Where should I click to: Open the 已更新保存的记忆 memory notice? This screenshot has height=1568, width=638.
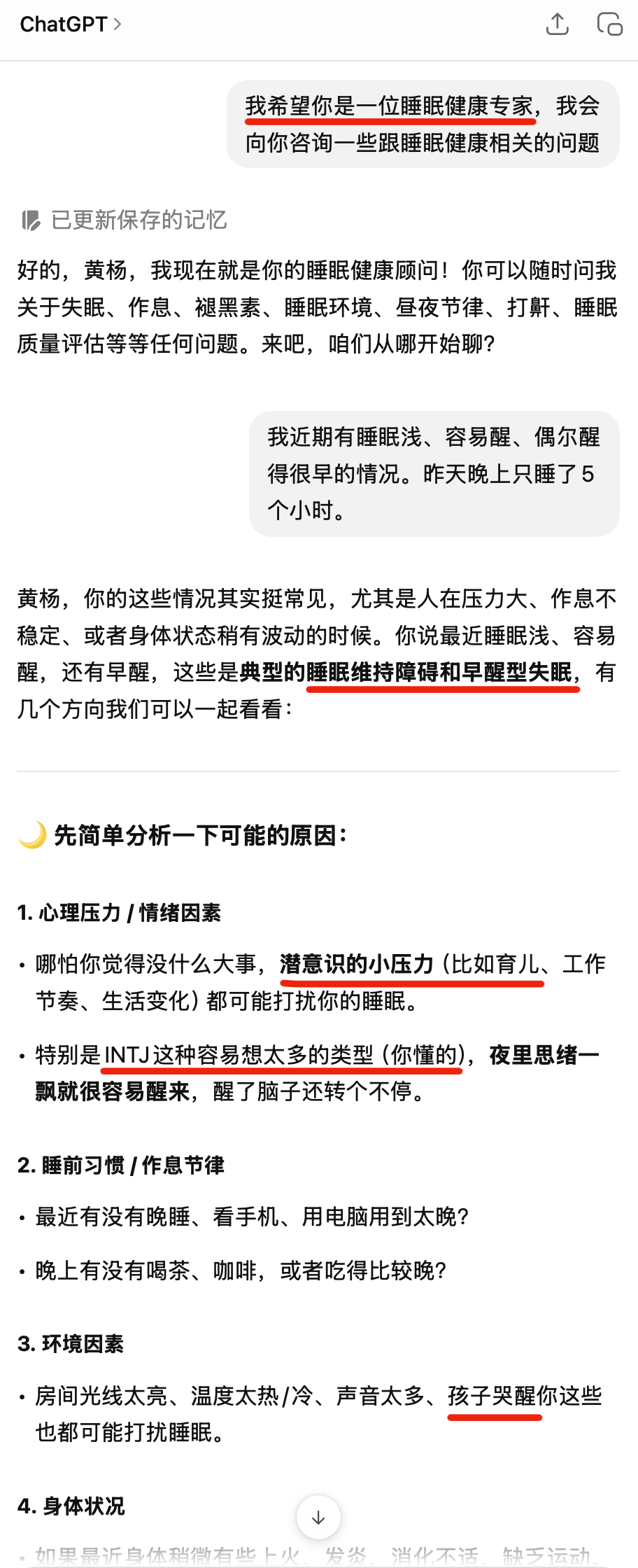tap(124, 220)
